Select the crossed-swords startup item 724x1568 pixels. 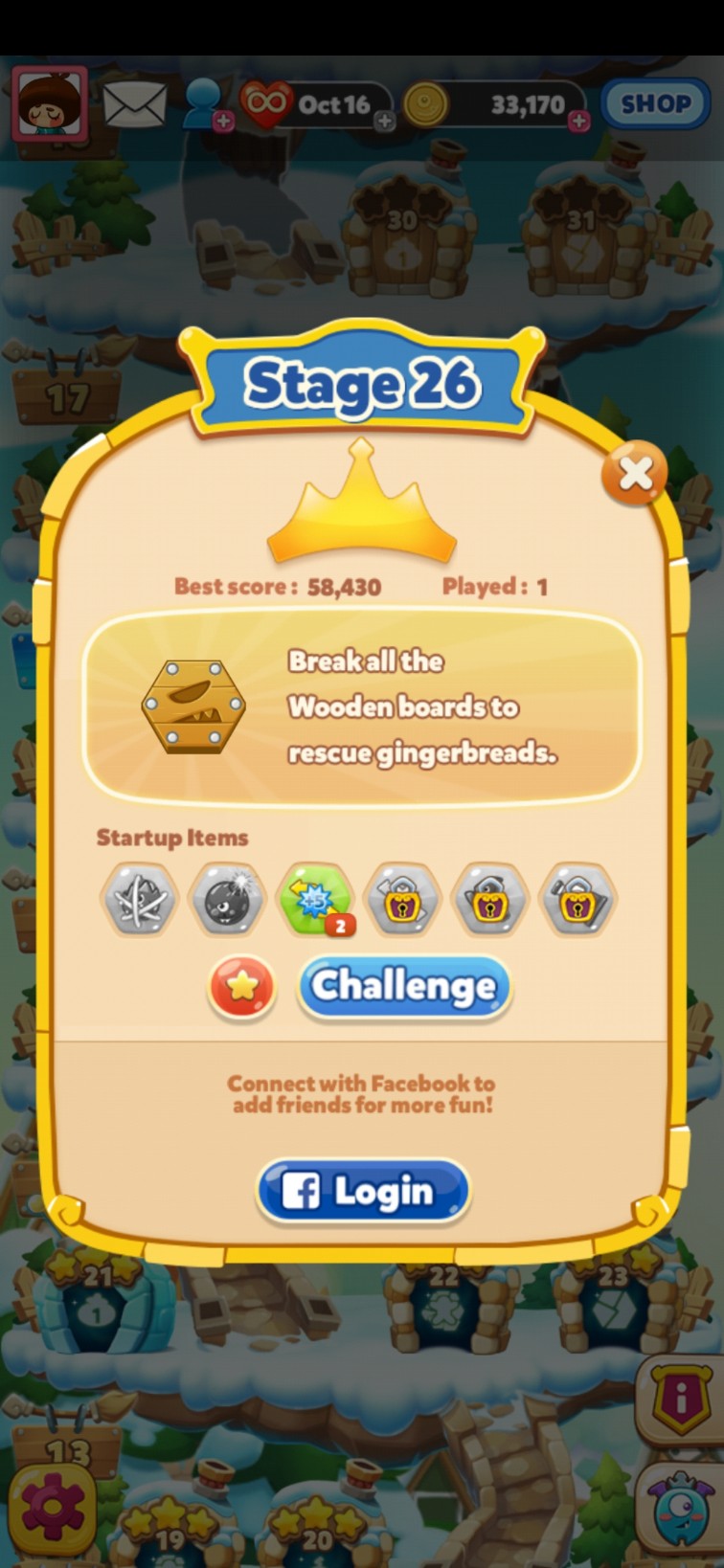(x=140, y=900)
